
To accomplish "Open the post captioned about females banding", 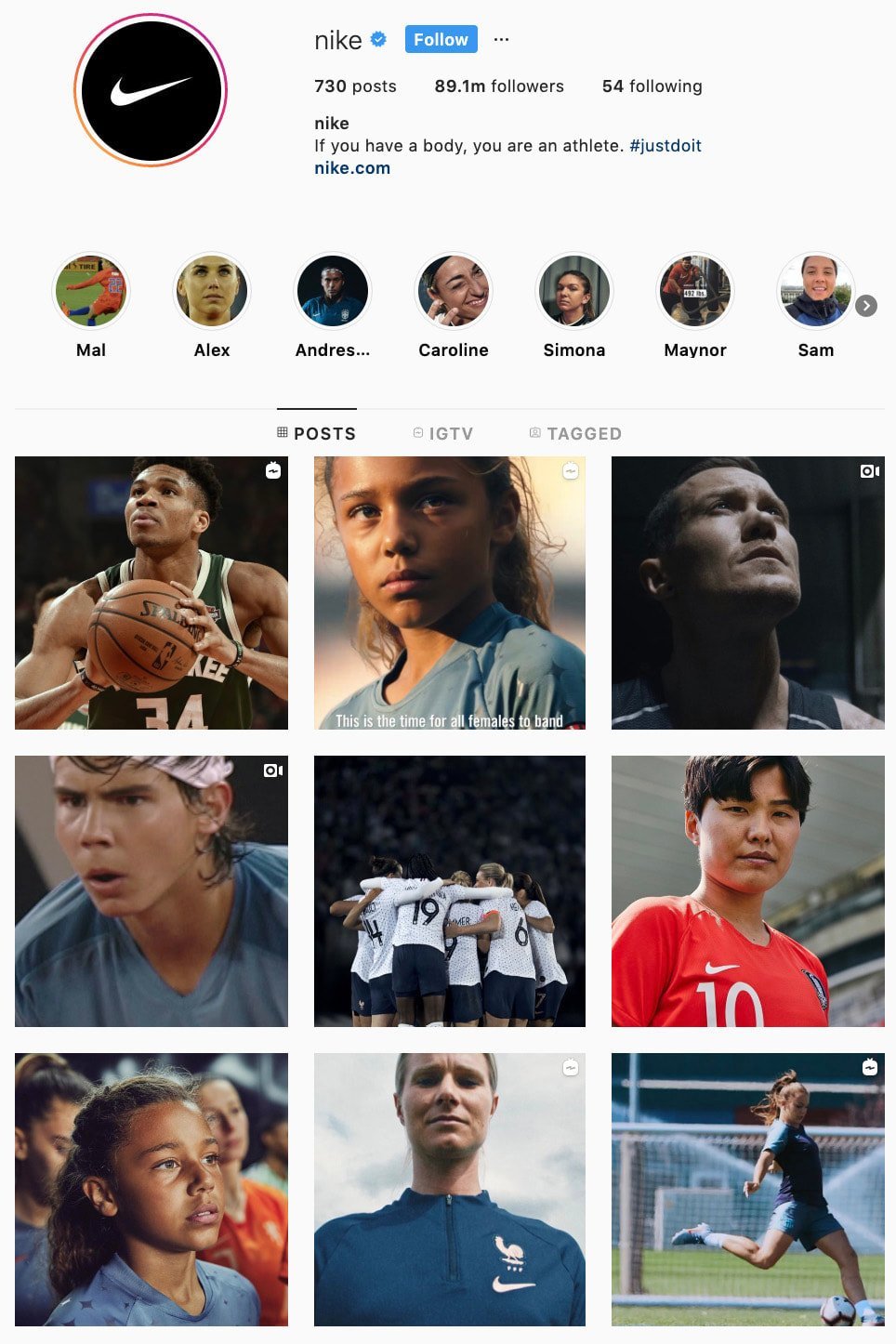I will pyautogui.click(x=450, y=593).
